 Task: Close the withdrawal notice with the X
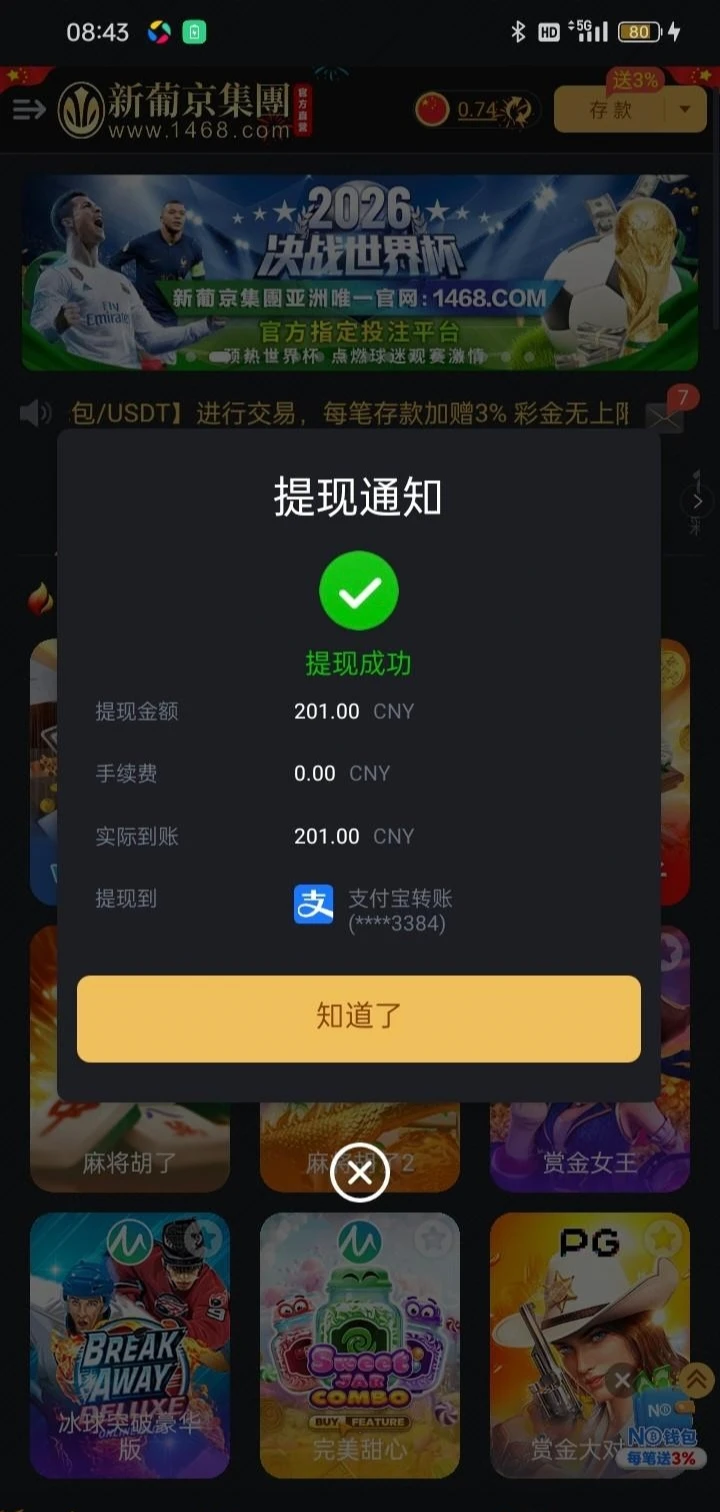coord(359,1175)
